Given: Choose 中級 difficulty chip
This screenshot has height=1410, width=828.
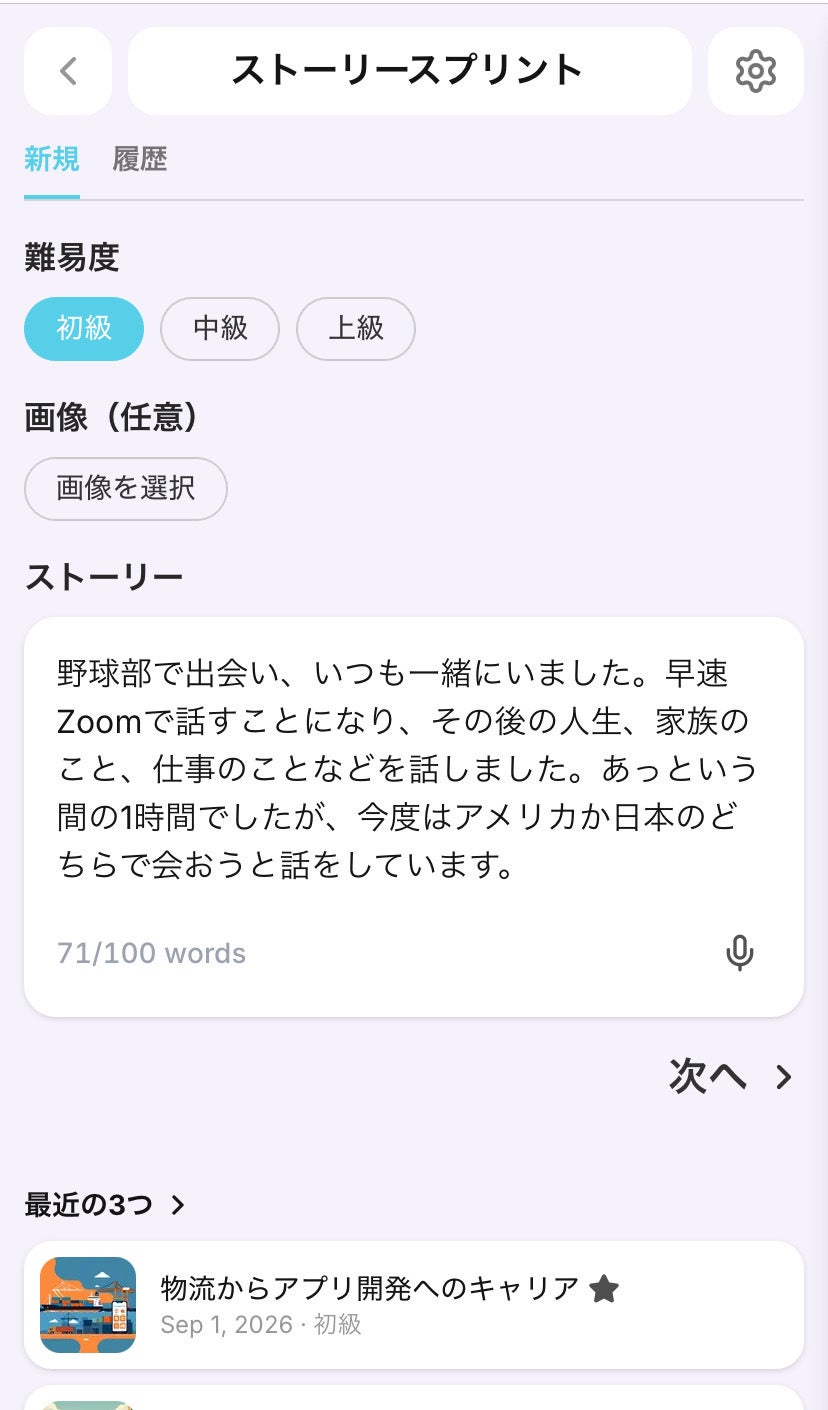Looking at the screenshot, I should point(220,329).
